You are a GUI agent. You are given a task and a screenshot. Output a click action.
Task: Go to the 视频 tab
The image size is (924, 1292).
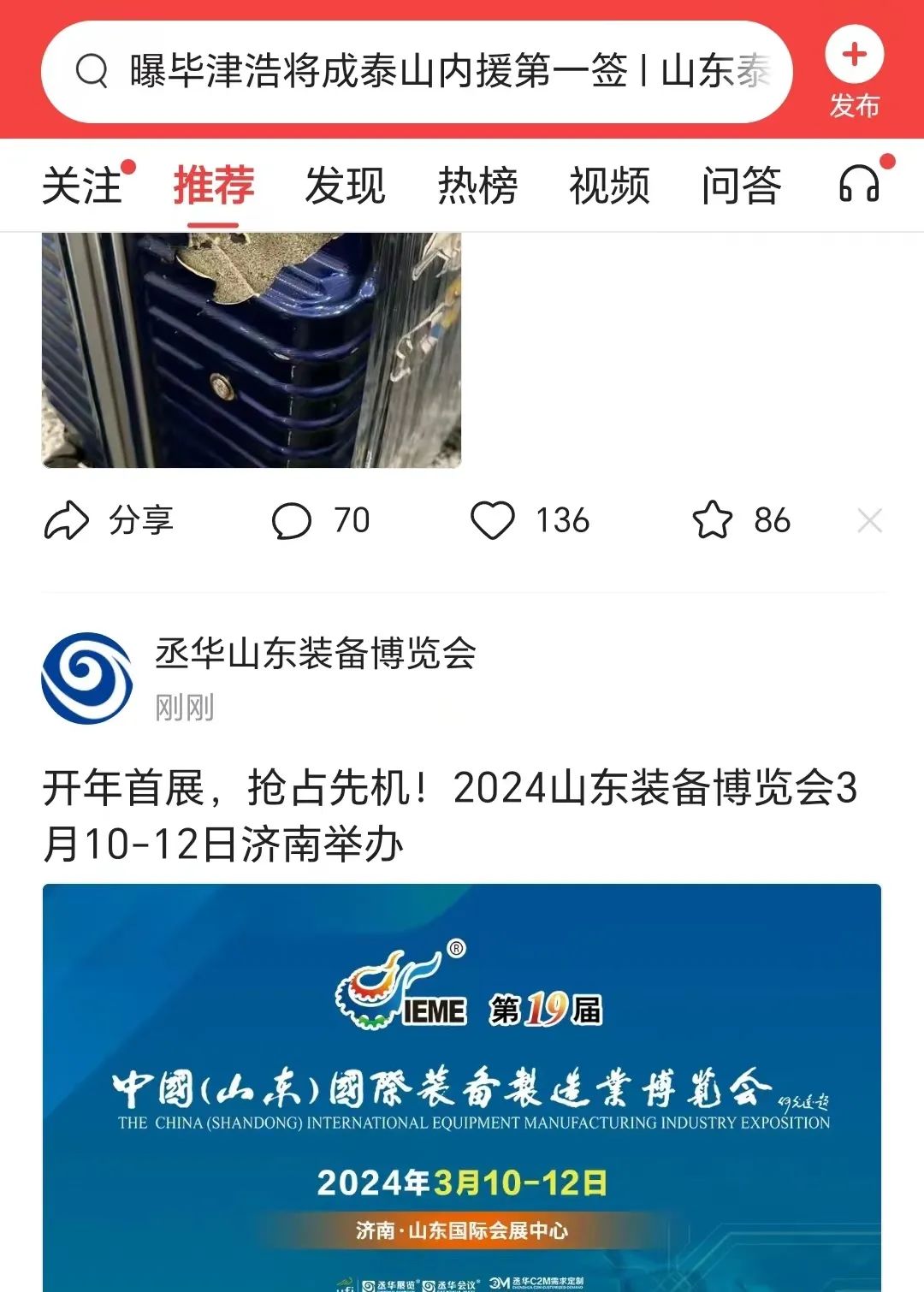click(x=609, y=186)
